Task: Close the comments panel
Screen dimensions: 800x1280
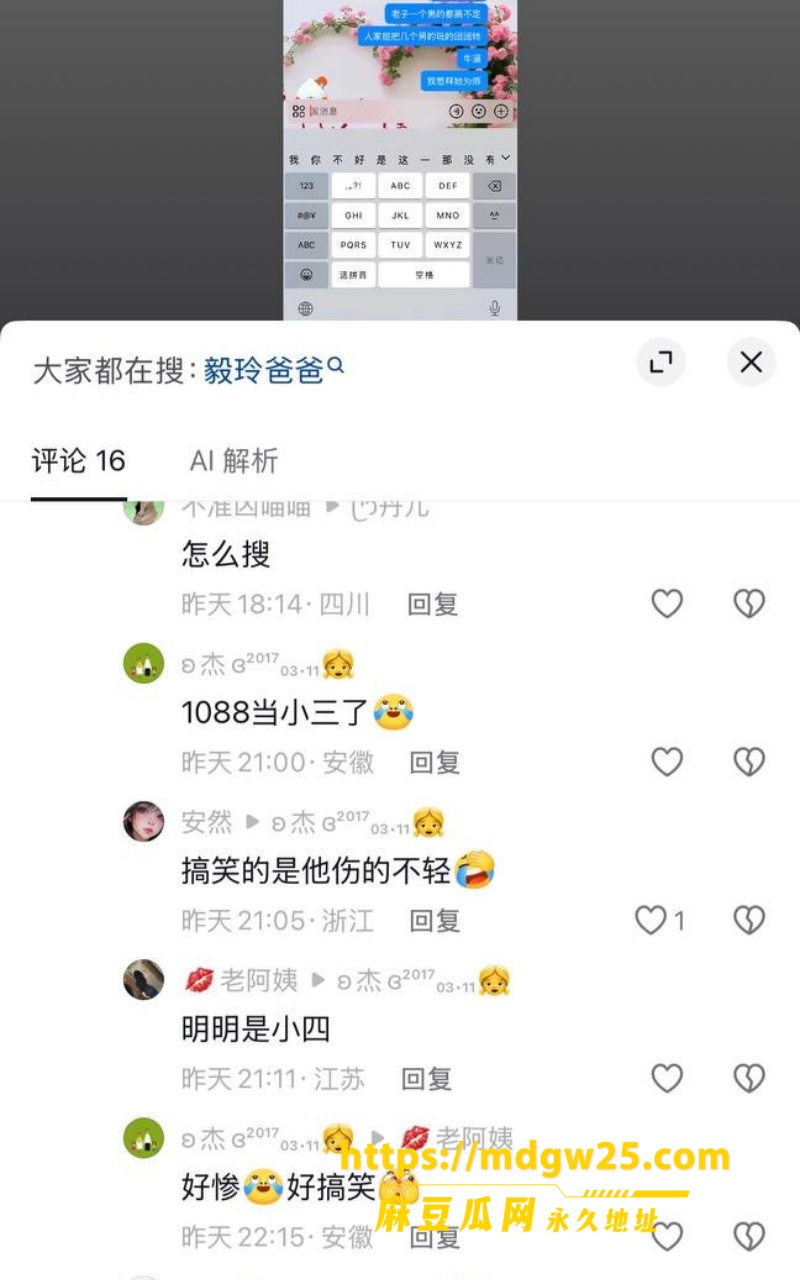Action: [x=751, y=362]
